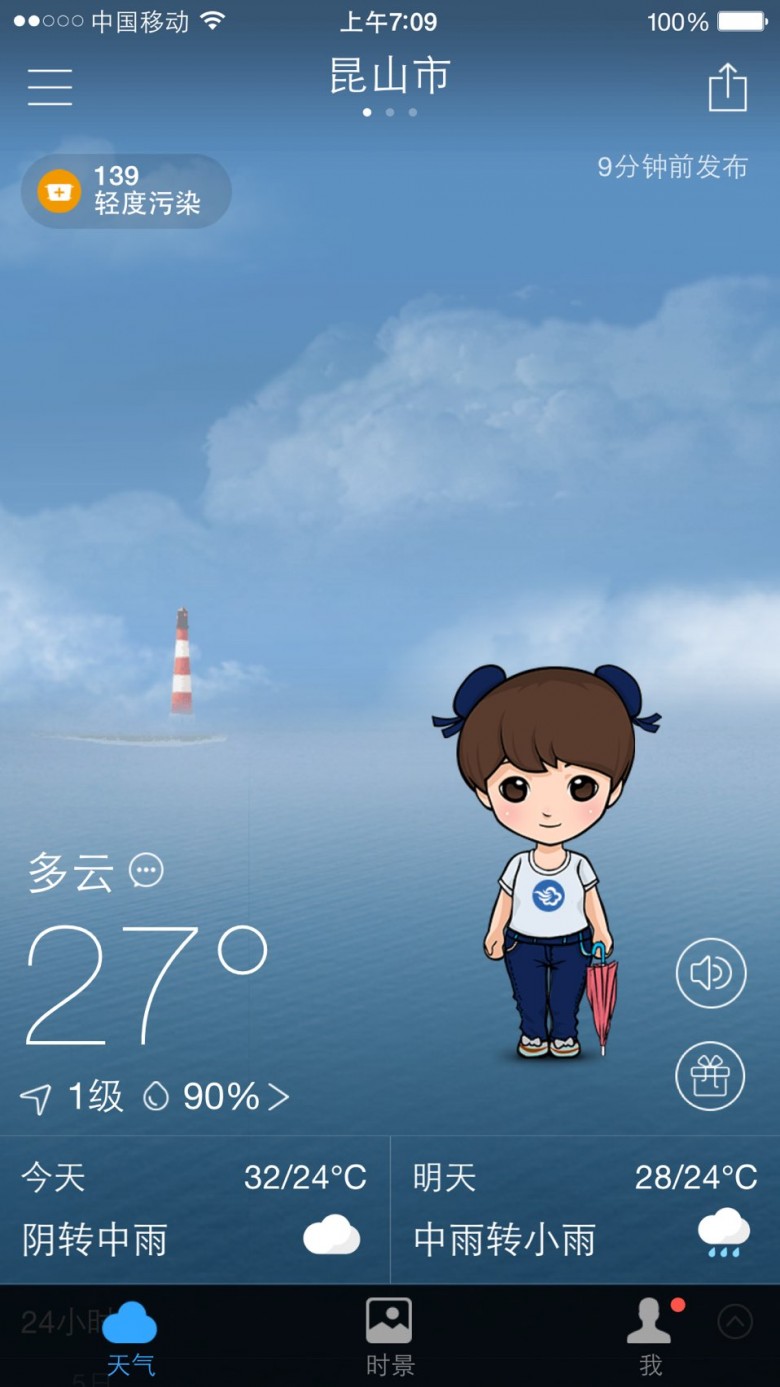Open today's forecast card 今天 阴转中雨
Screen dimensions: 780x1387
(x=194, y=1210)
